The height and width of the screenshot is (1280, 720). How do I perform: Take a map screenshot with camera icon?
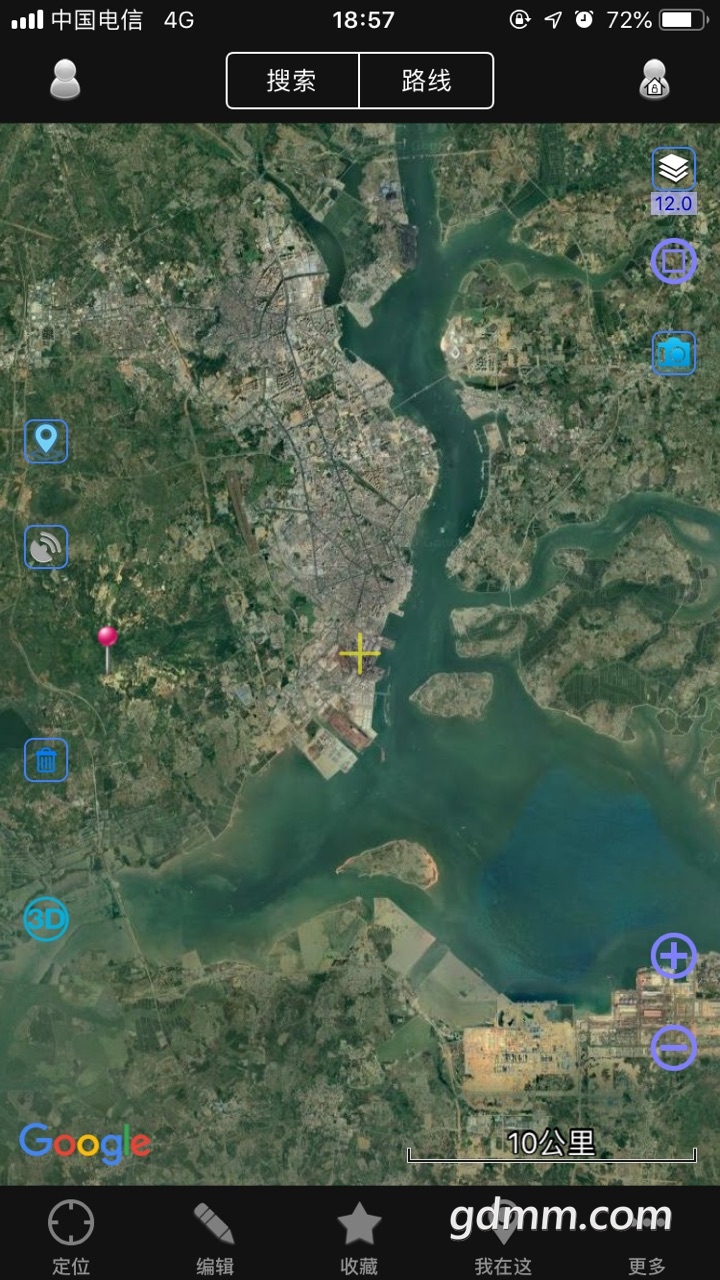click(674, 354)
